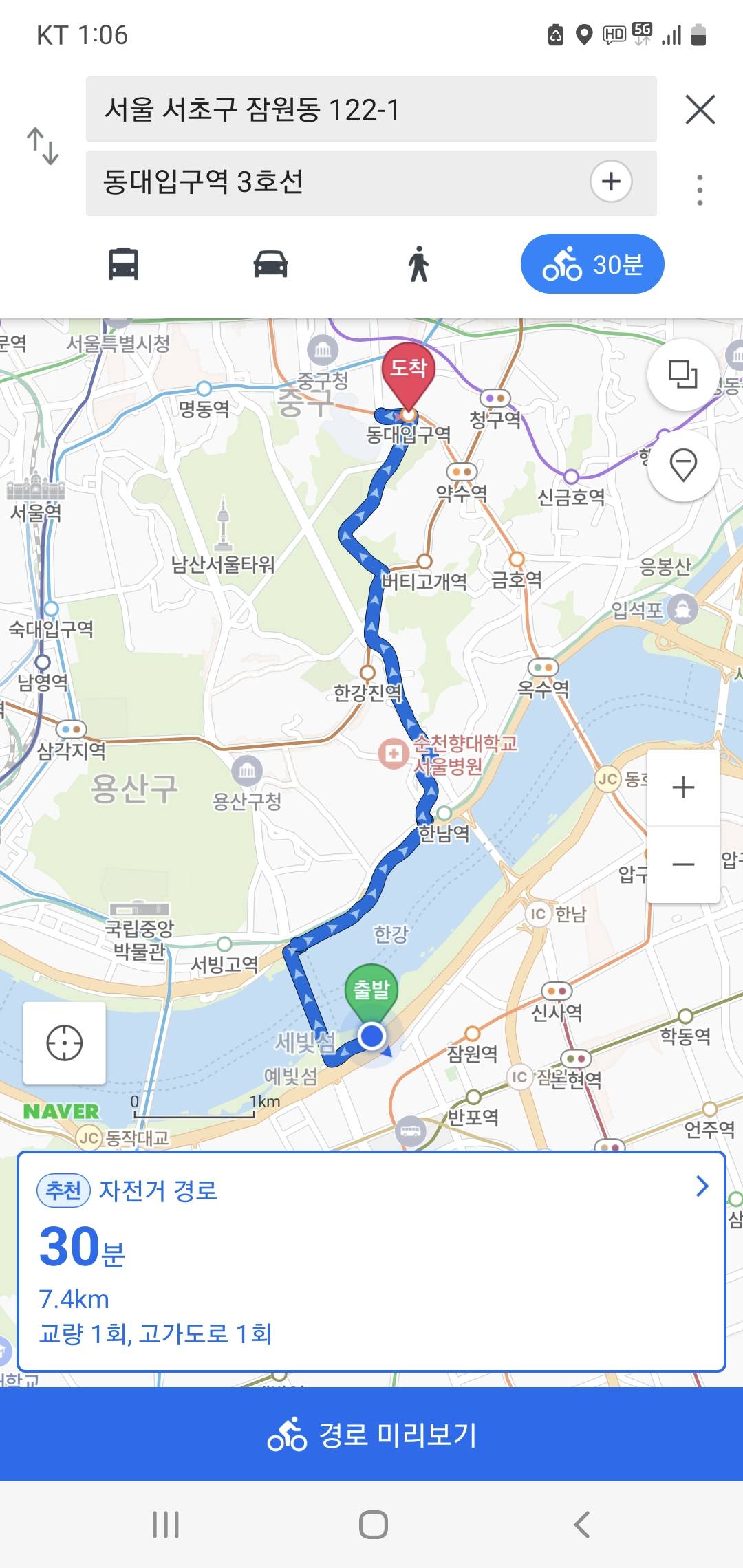Select the bicycle 30분 tab
This screenshot has height=1568, width=743.
(592, 264)
